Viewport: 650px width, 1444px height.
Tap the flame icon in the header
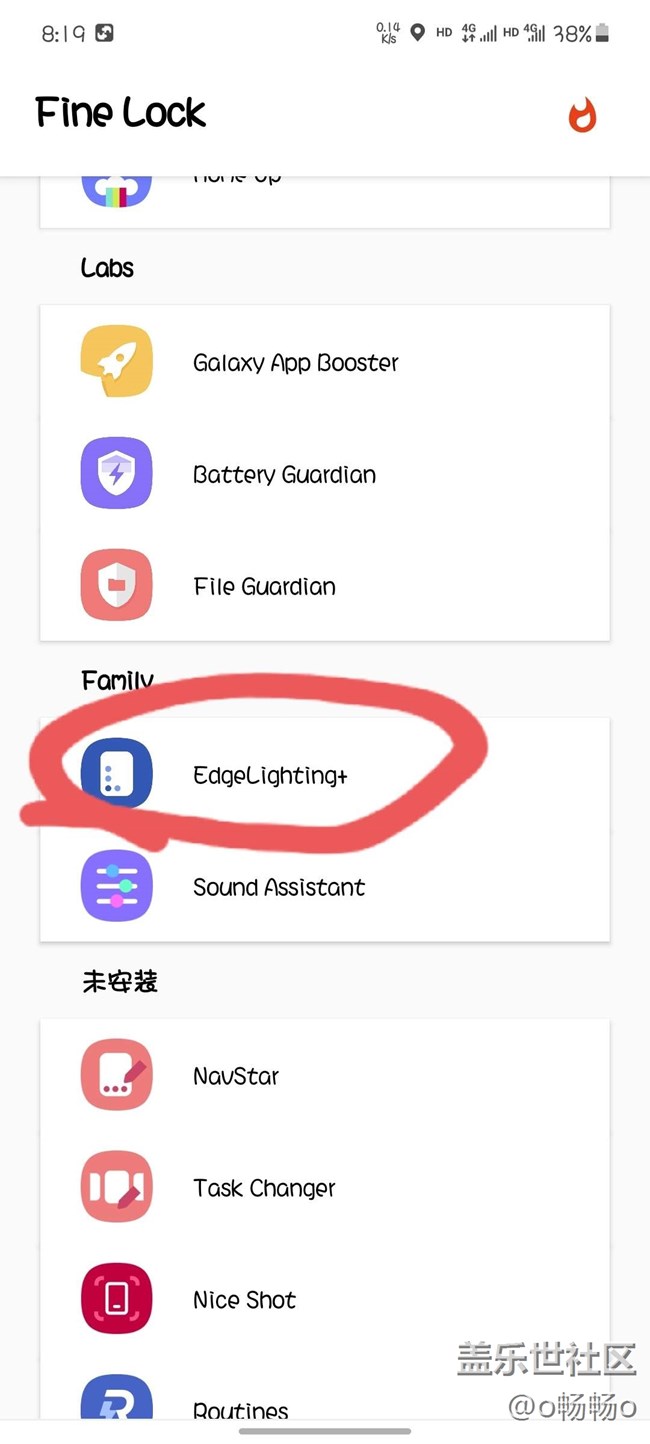click(x=582, y=114)
